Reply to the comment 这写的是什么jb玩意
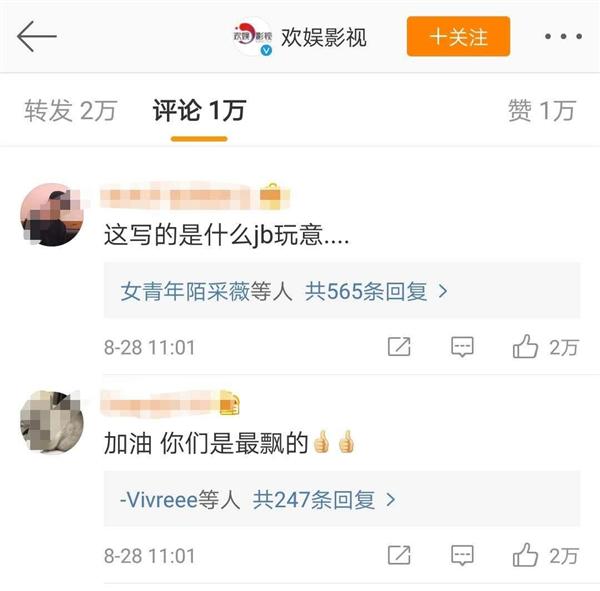The height and width of the screenshot is (591, 600). (462, 347)
